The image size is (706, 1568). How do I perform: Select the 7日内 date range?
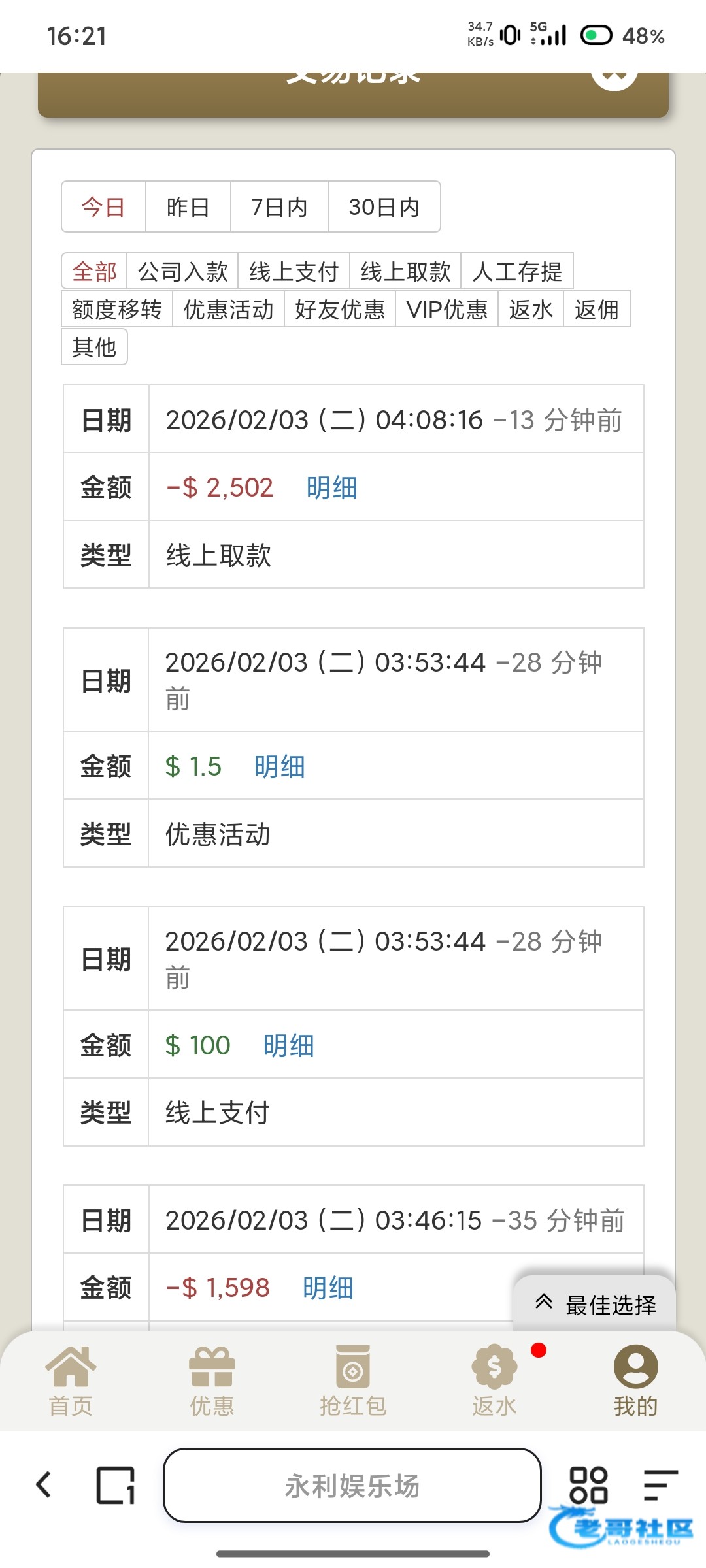point(279,207)
